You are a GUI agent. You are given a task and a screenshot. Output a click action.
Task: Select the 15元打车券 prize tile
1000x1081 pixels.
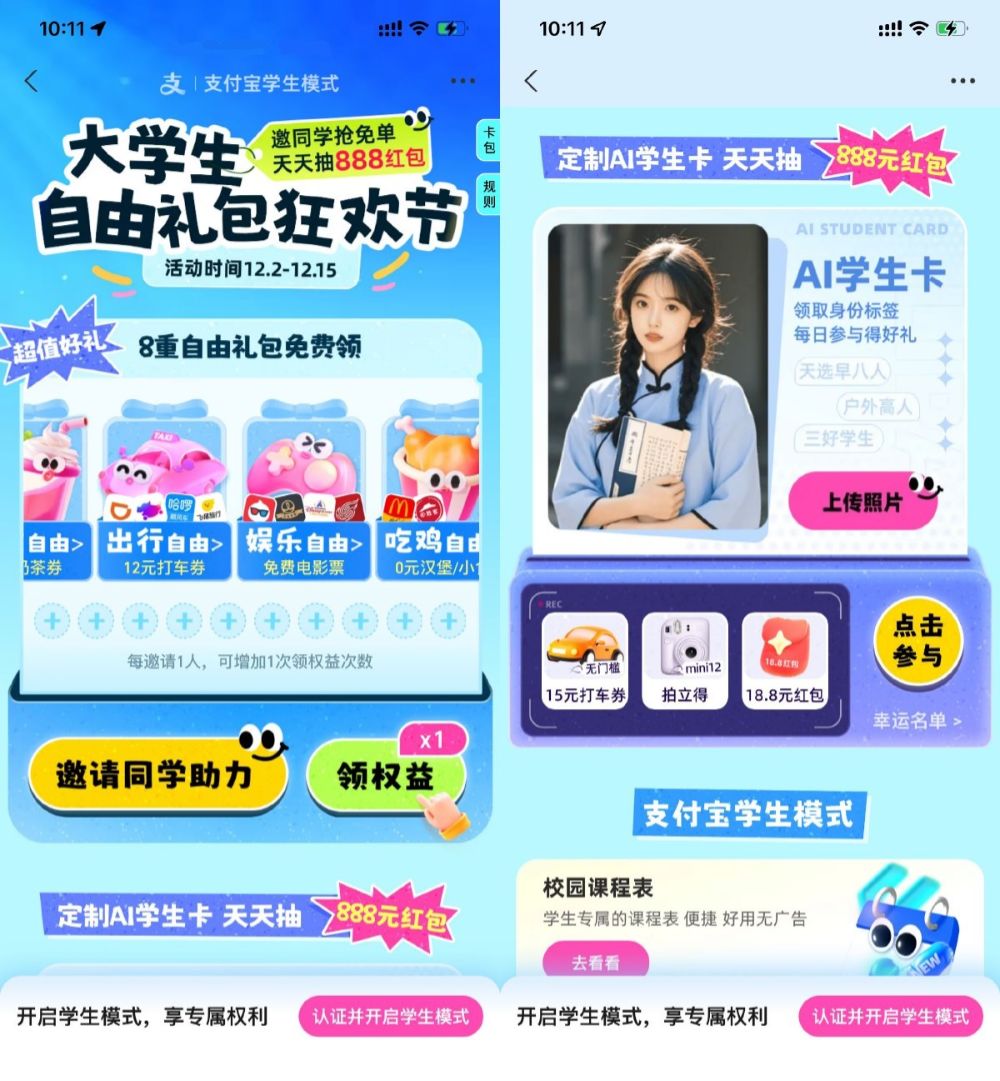[x=585, y=661]
